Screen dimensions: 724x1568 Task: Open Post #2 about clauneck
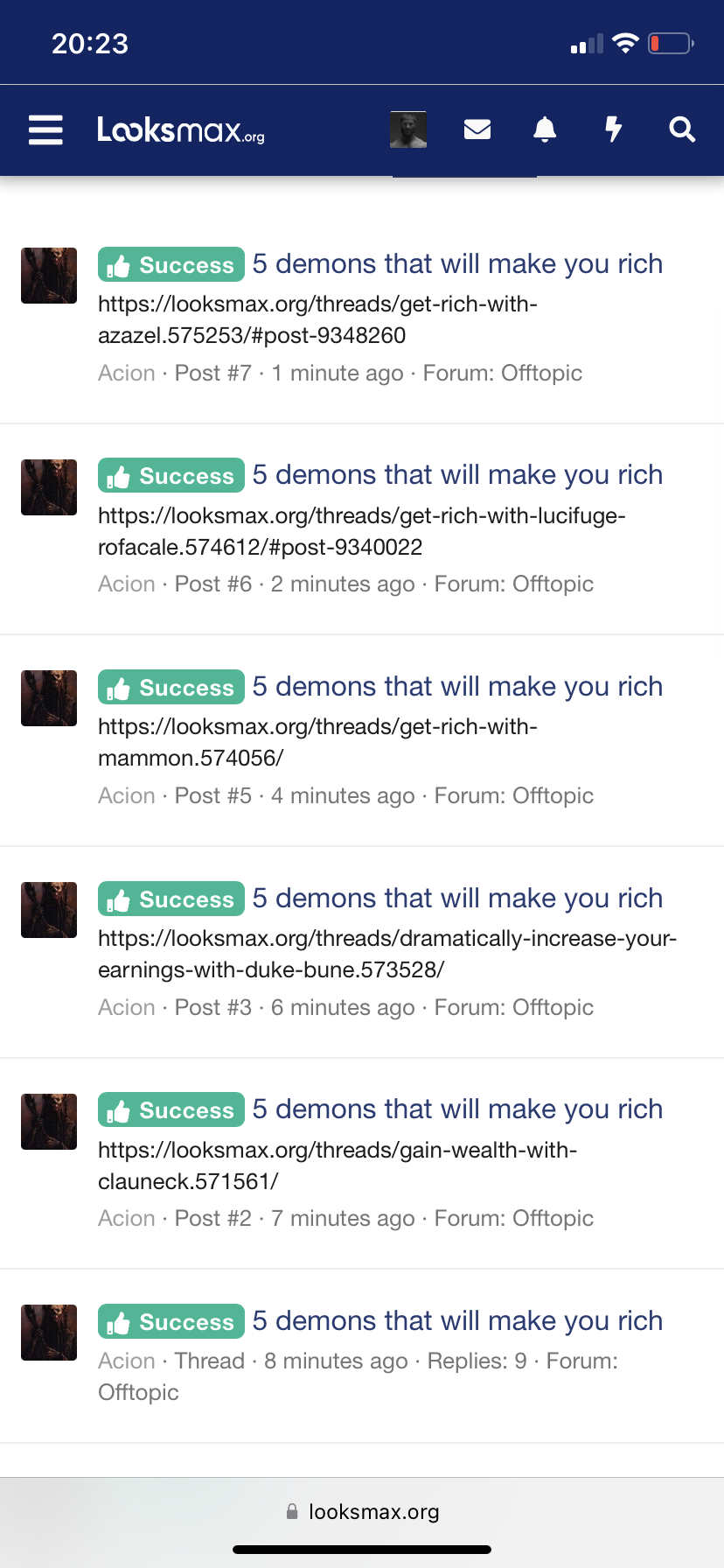pos(457,1109)
